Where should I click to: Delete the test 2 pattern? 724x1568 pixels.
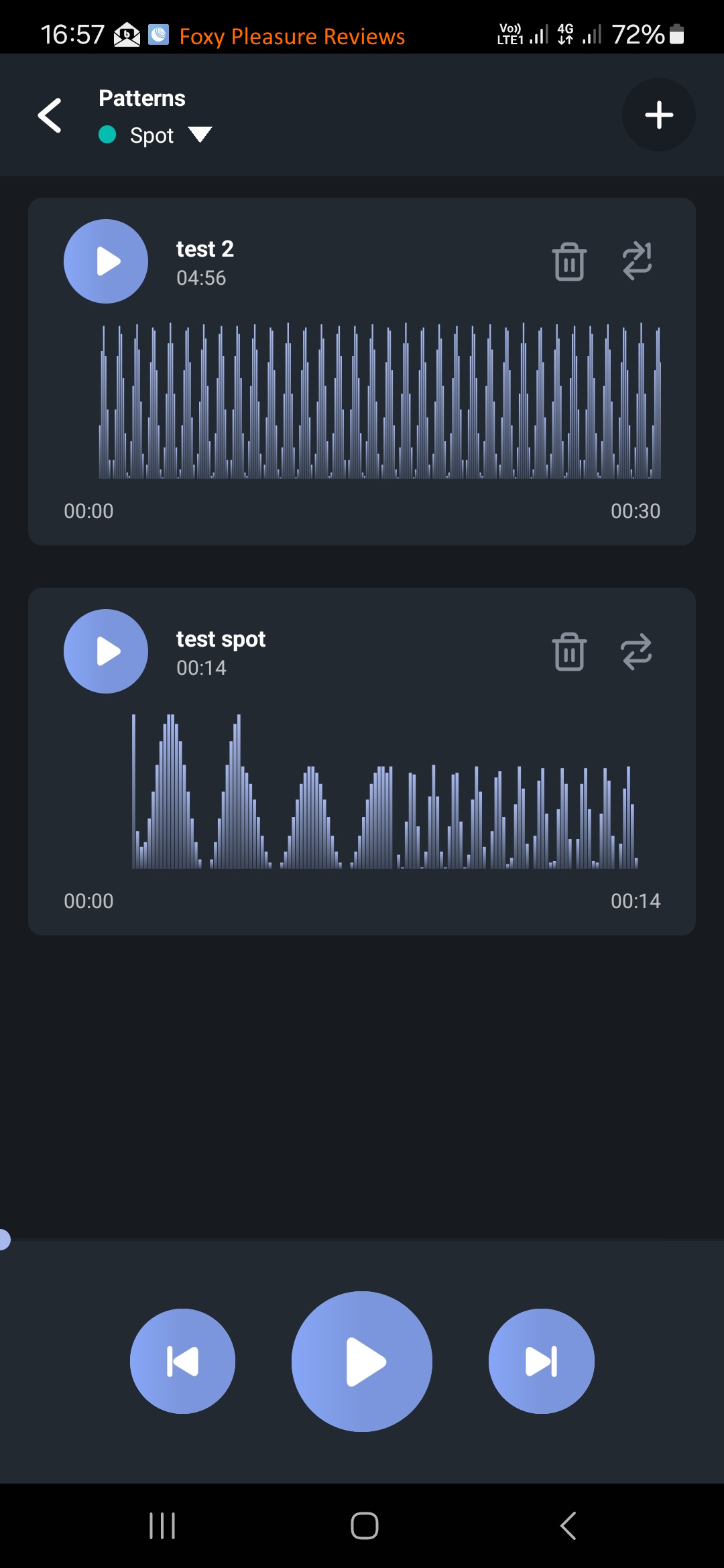pos(569,261)
